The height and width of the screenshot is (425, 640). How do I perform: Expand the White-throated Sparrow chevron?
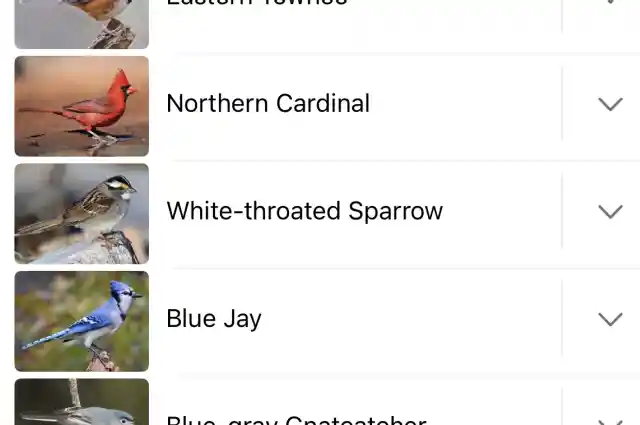[610, 211]
